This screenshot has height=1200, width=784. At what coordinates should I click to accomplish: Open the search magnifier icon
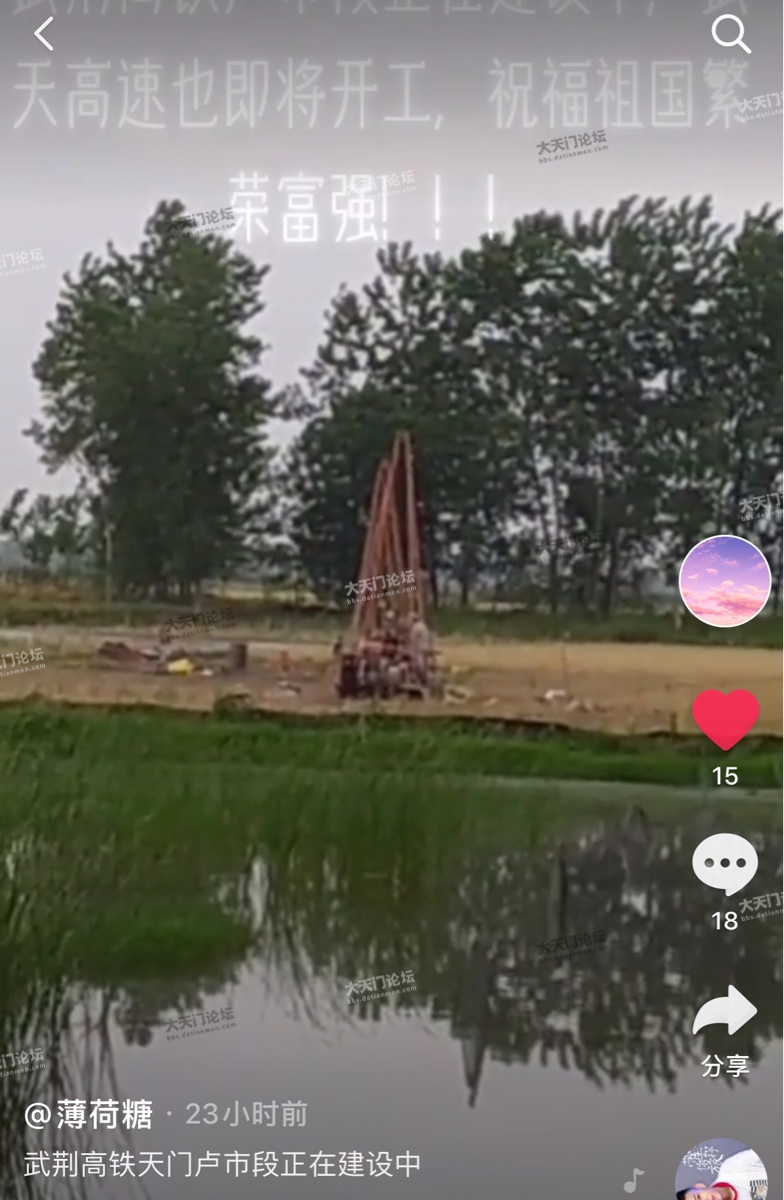click(x=730, y=35)
